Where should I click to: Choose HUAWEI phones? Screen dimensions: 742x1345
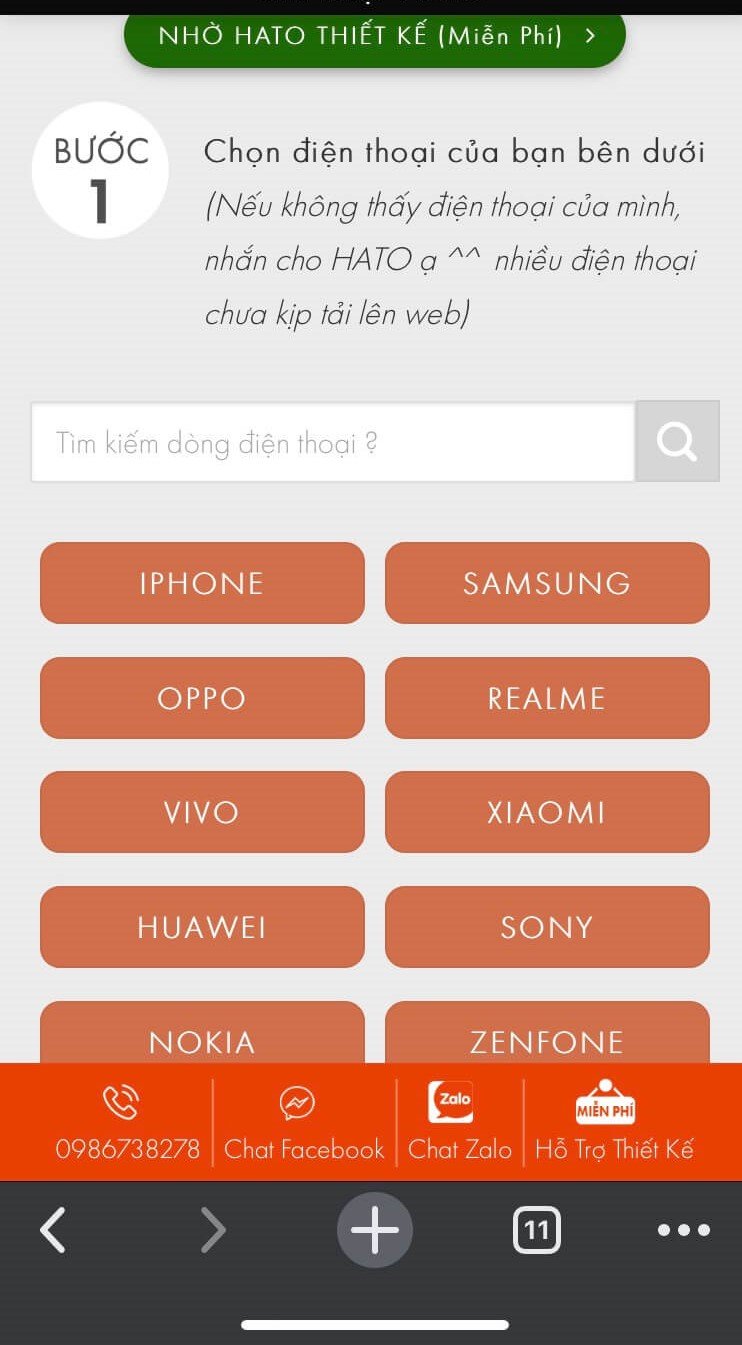pyautogui.click(x=202, y=927)
